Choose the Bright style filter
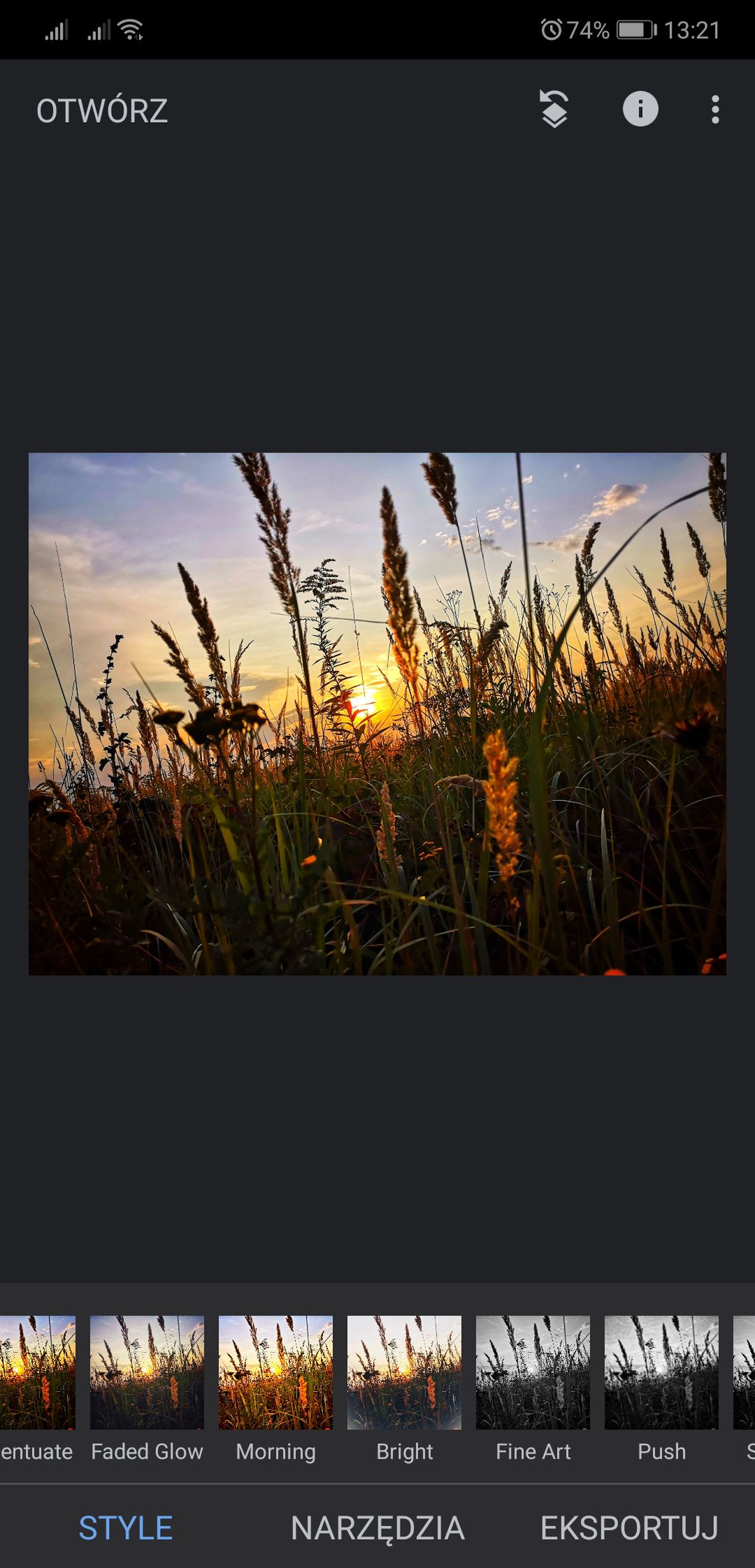This screenshot has width=755, height=1568. coord(404,1388)
